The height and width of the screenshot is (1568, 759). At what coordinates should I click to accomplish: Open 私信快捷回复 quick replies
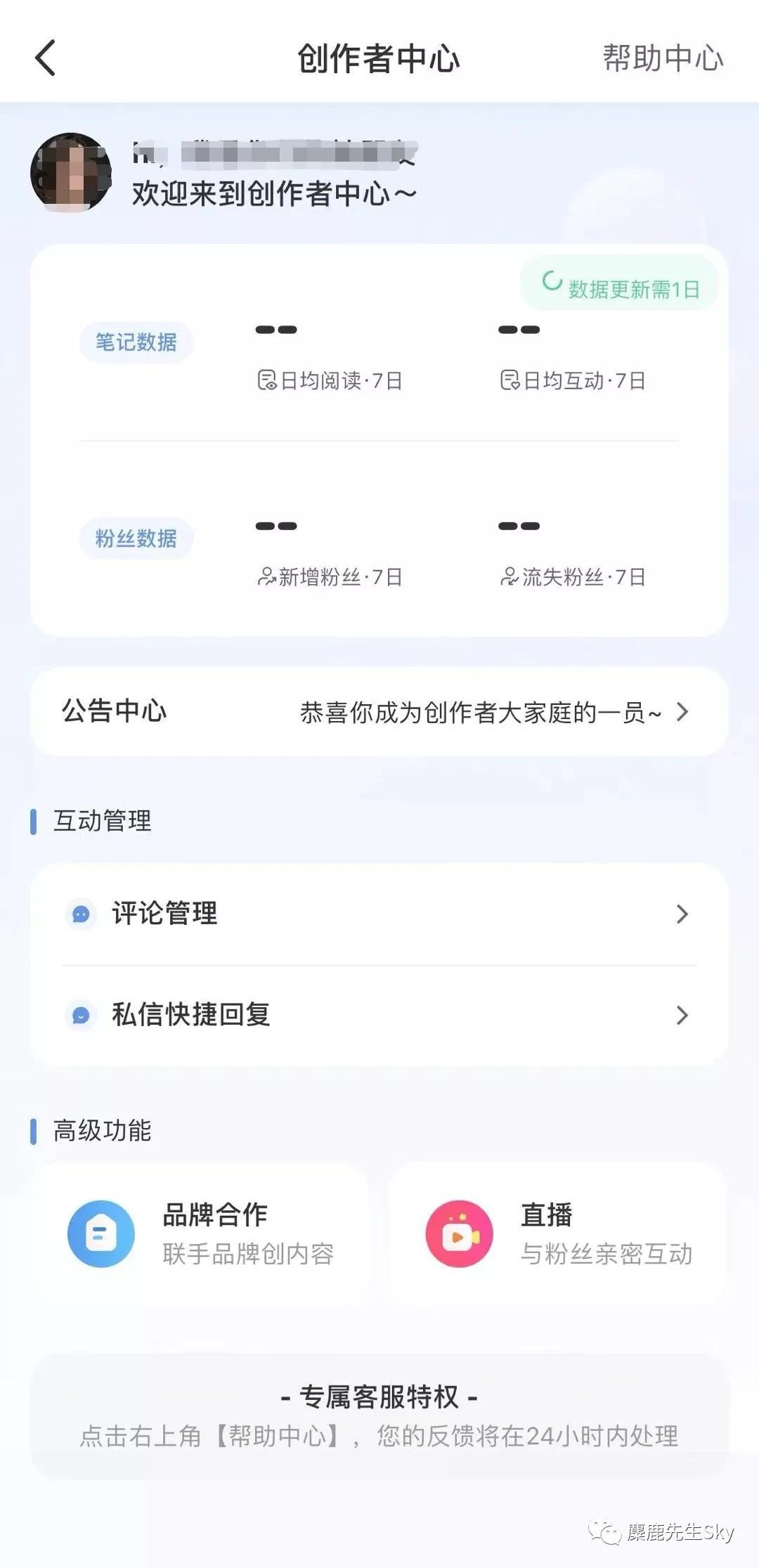click(379, 1015)
